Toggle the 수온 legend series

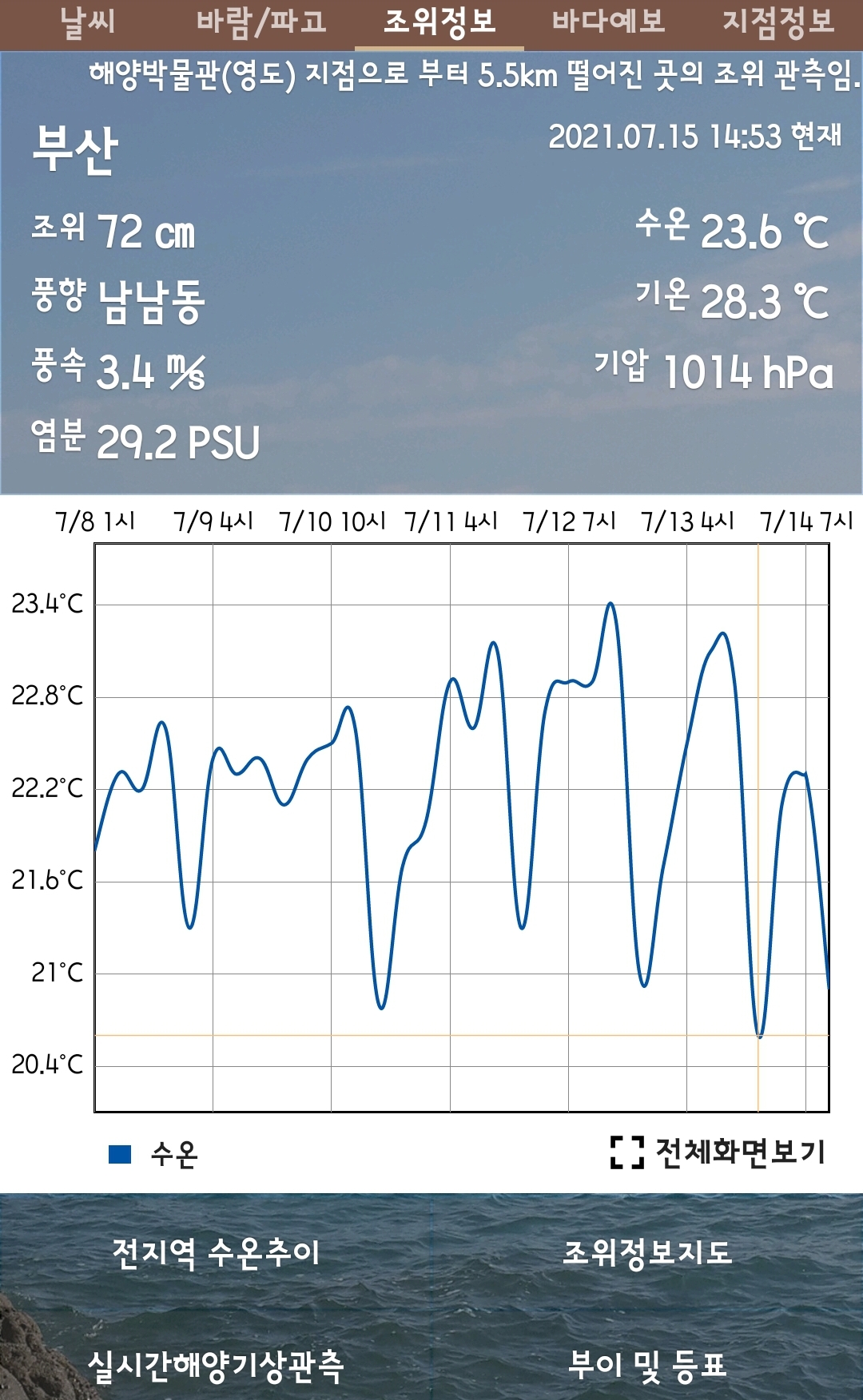point(154,1154)
